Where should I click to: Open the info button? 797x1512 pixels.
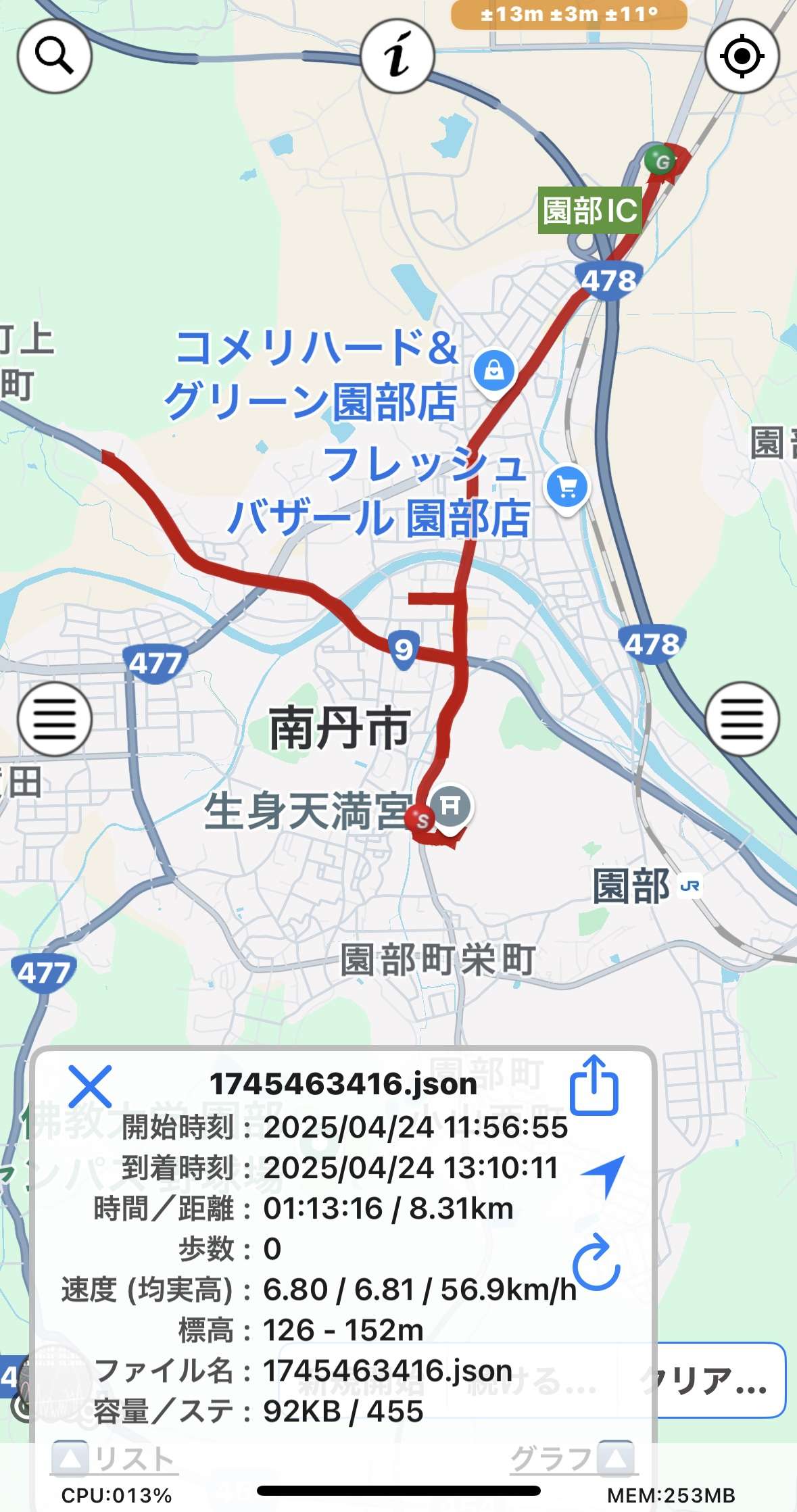click(397, 55)
